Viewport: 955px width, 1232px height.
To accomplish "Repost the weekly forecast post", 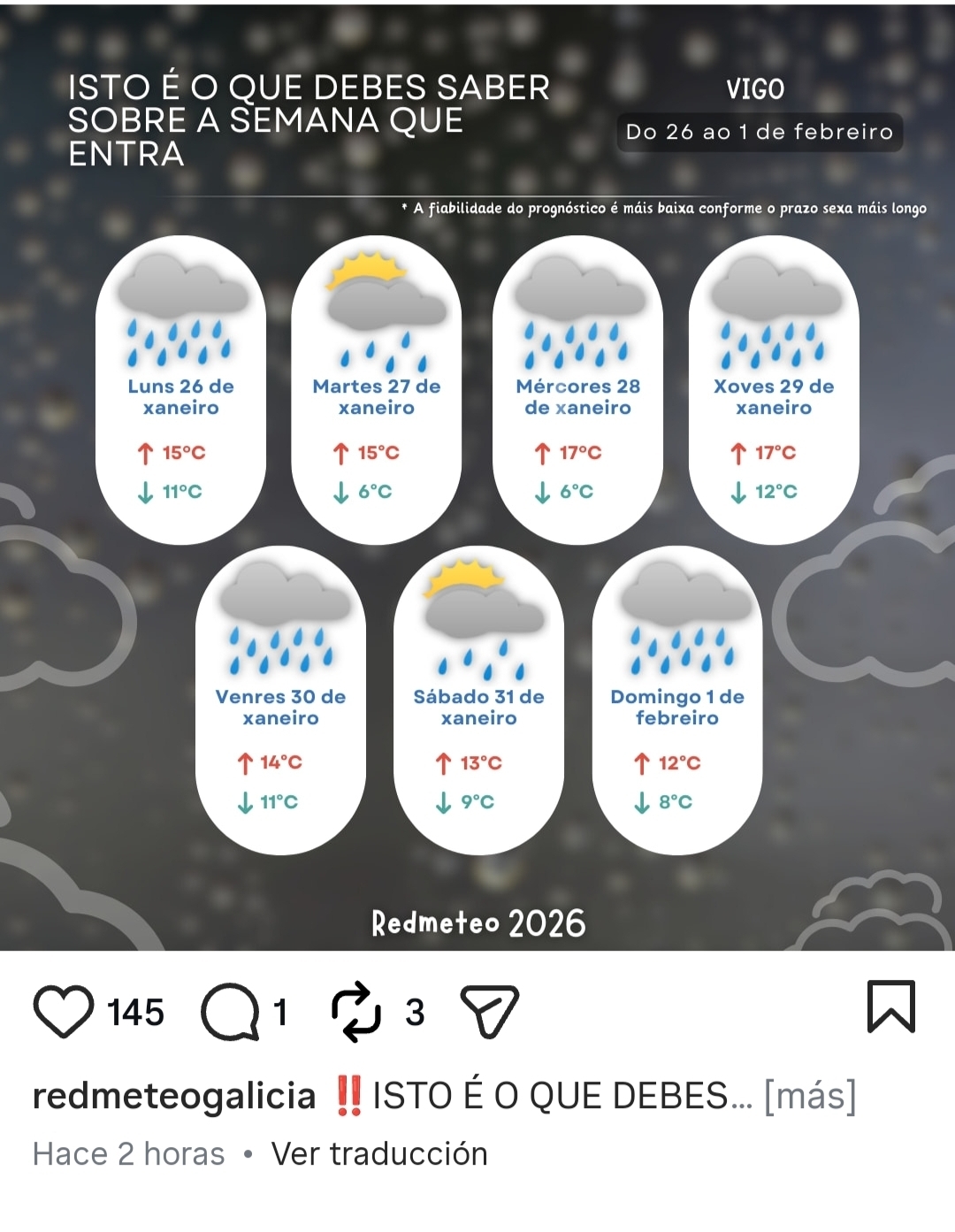I will coord(355,1011).
